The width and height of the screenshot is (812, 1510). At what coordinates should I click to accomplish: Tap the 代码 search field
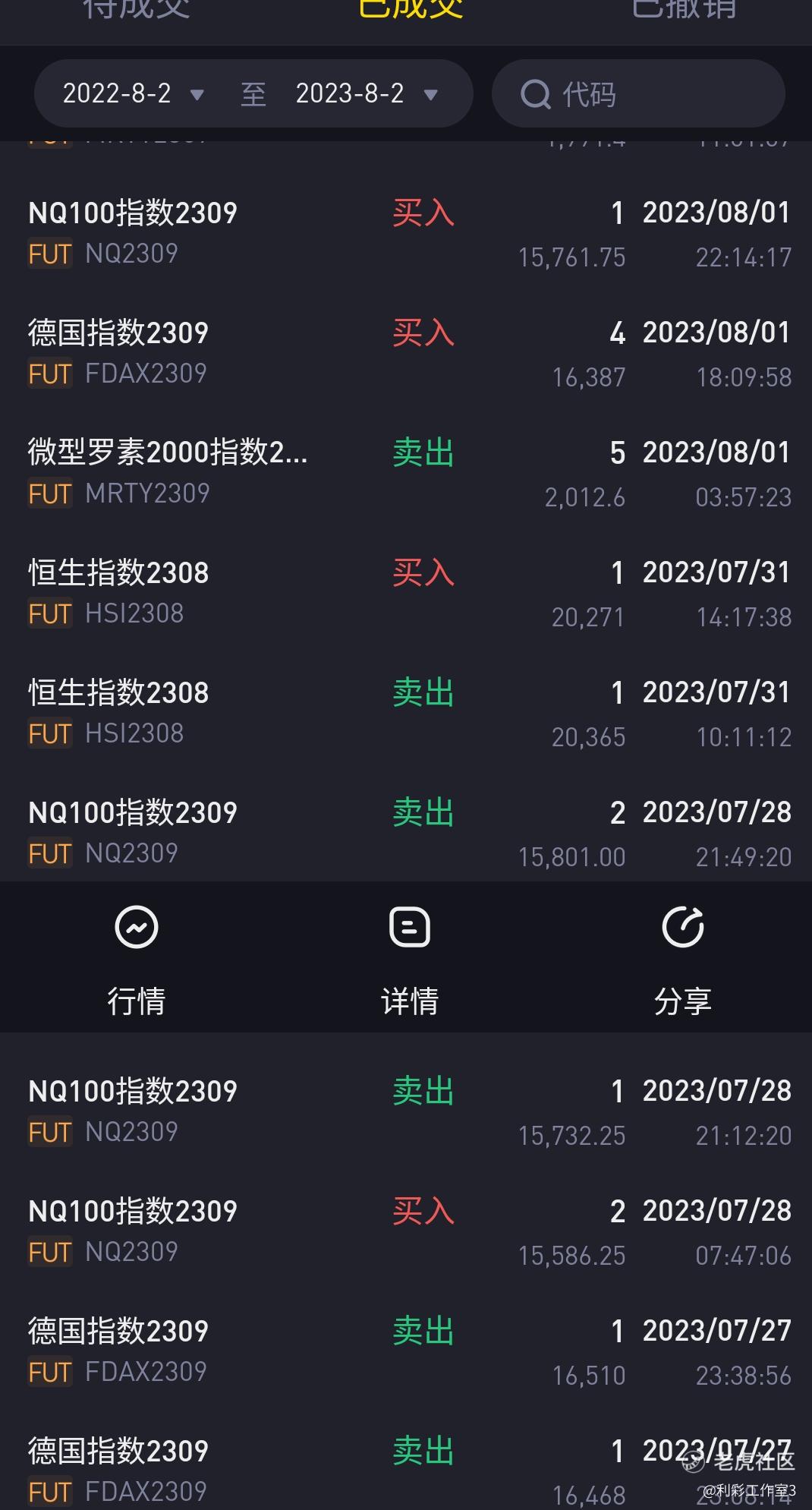(x=638, y=93)
